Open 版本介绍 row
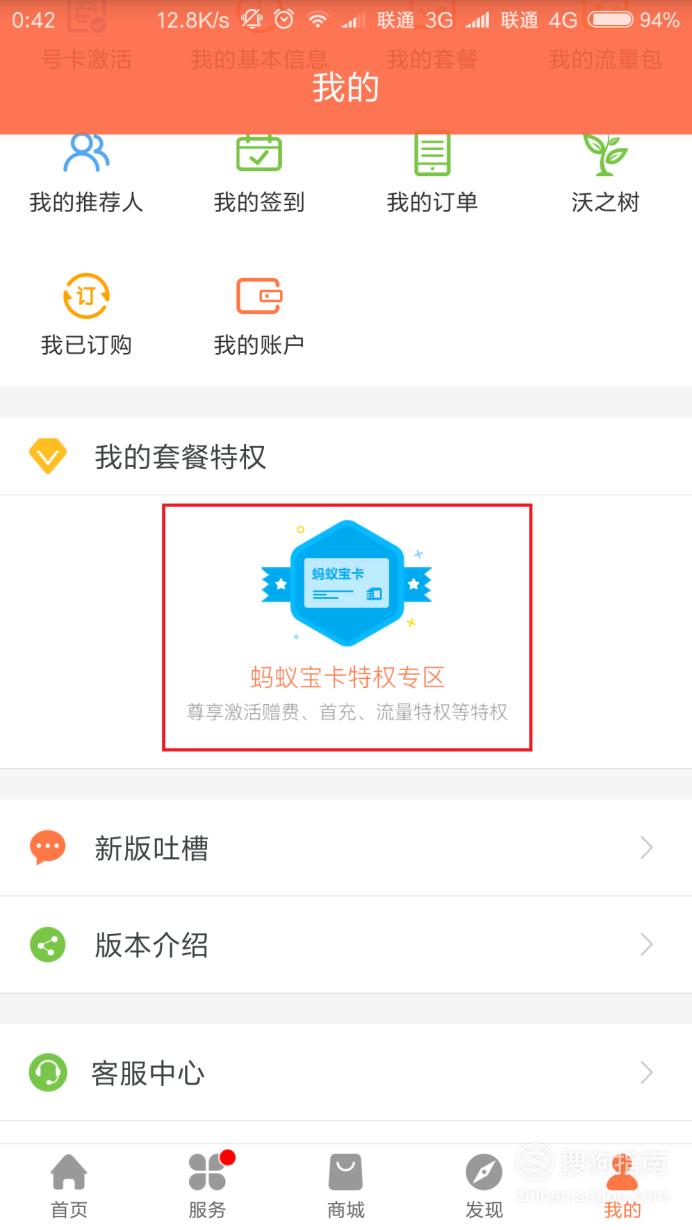692x1230 pixels. point(346,945)
